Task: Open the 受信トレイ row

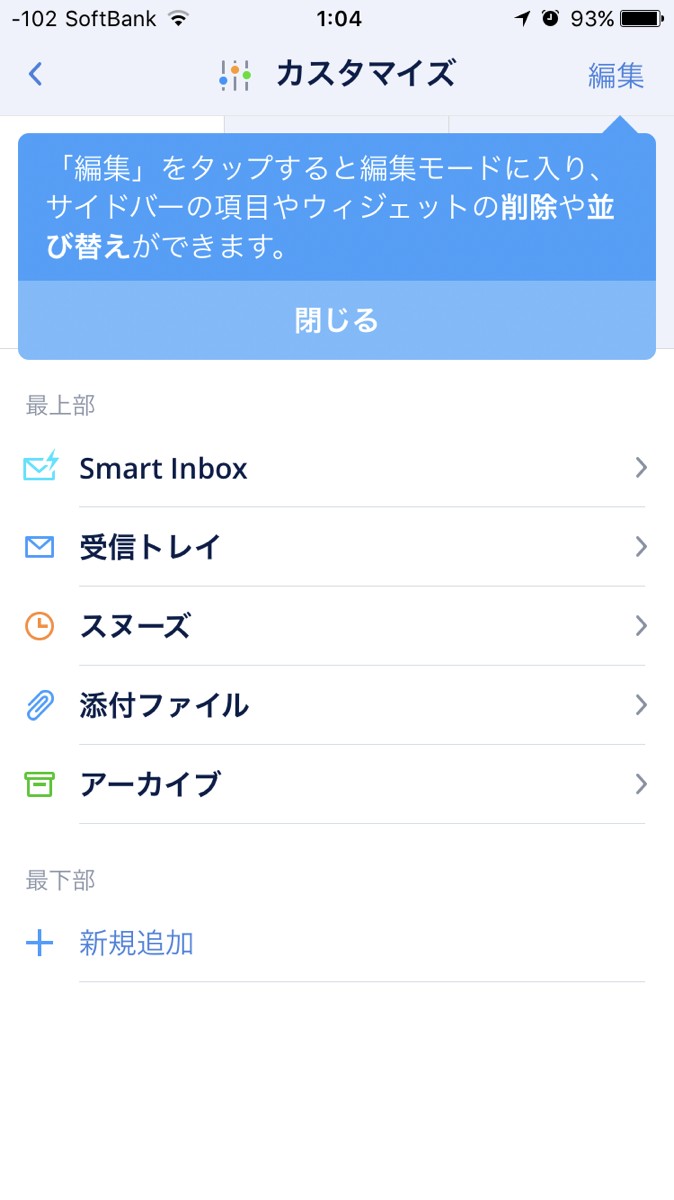Action: click(336, 547)
